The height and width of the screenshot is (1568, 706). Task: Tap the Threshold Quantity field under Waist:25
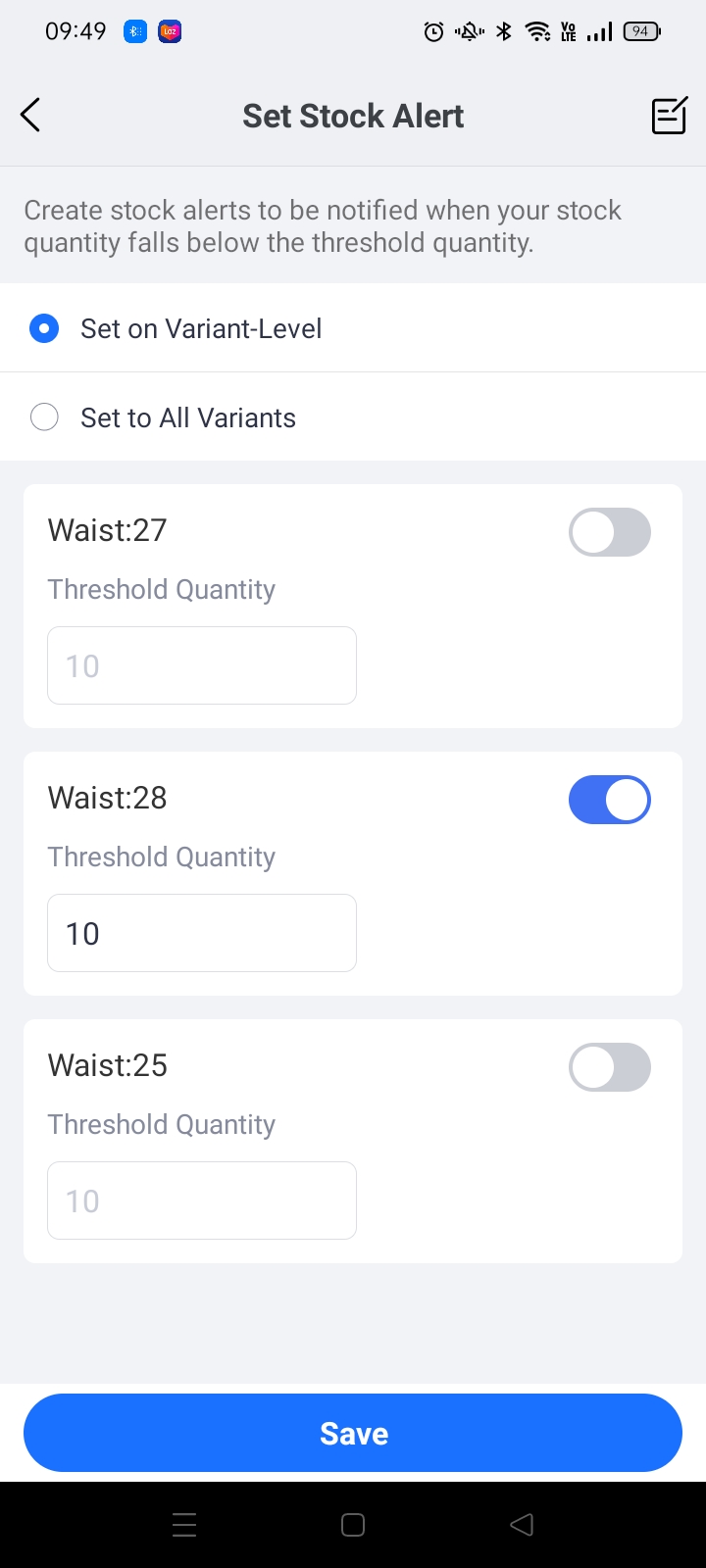pos(201,1200)
